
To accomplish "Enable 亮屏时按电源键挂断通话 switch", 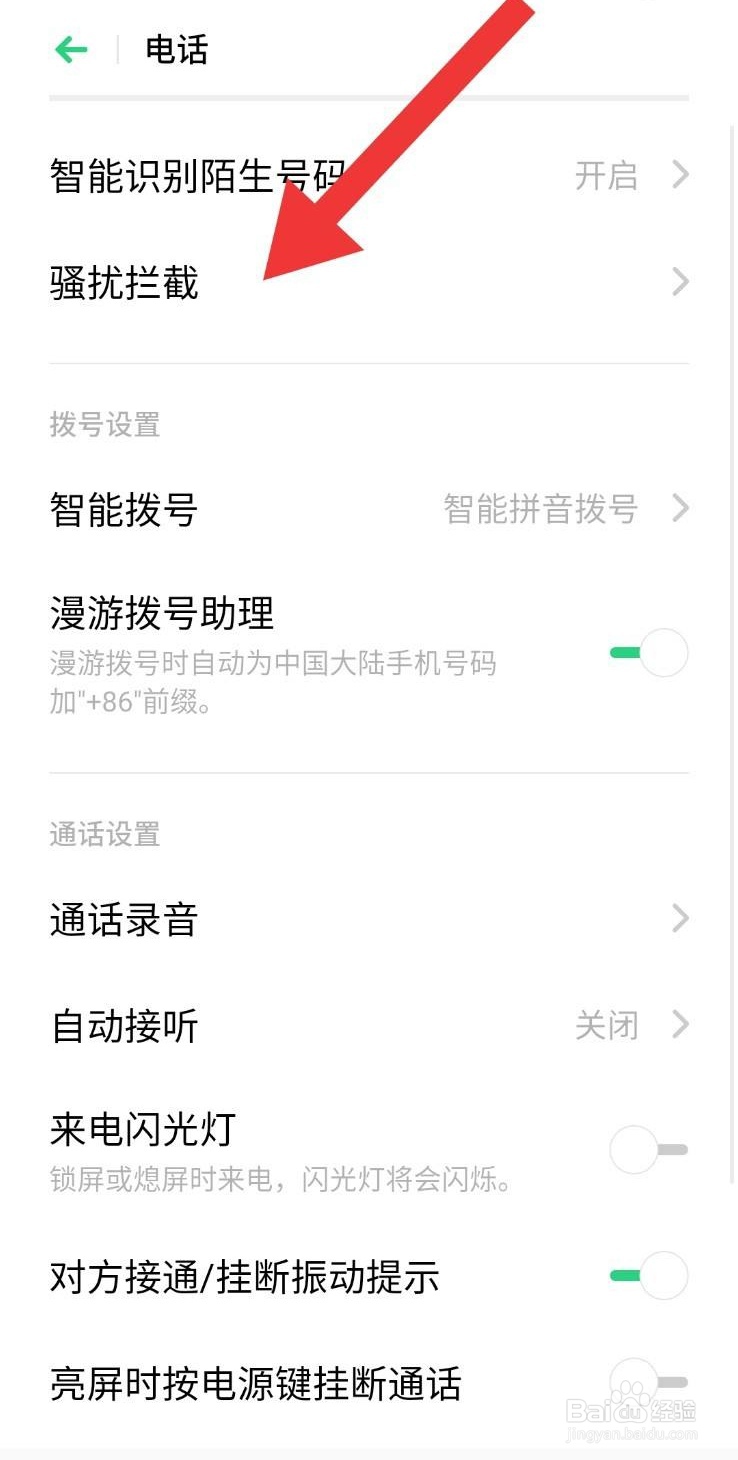I will pyautogui.click(x=646, y=1384).
